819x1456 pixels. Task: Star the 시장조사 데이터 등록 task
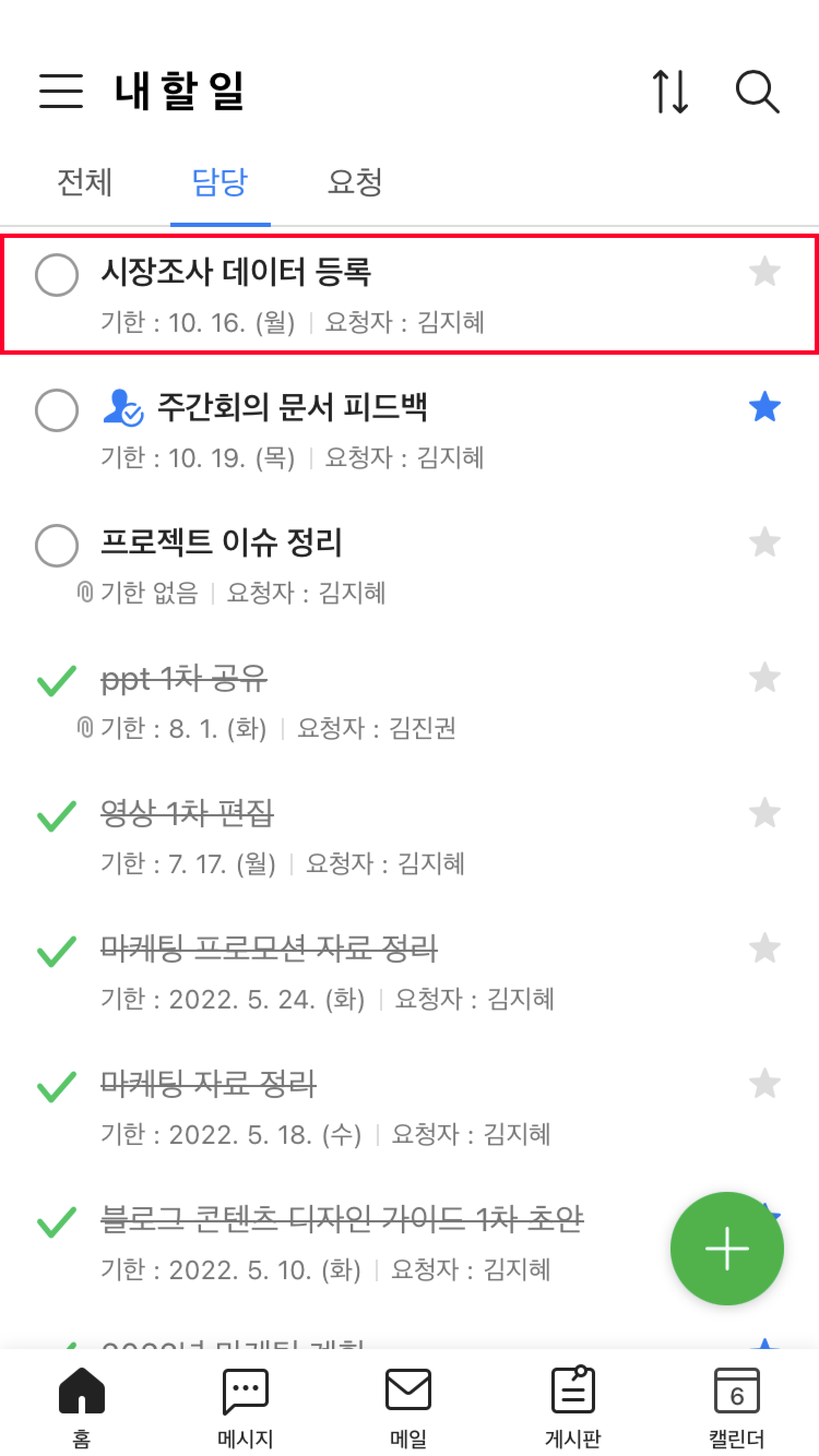click(764, 272)
